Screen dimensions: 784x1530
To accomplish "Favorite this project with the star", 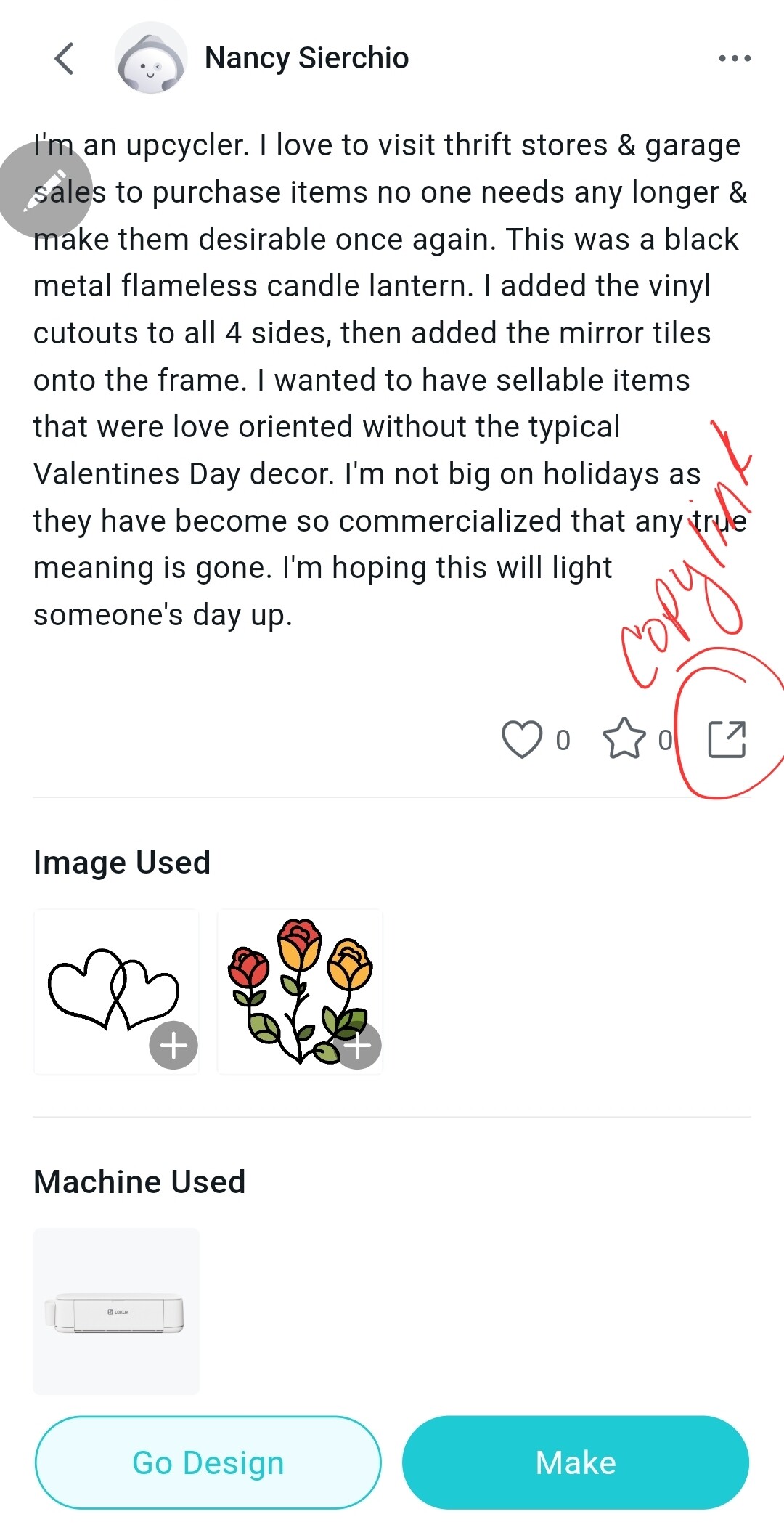I will [x=624, y=739].
